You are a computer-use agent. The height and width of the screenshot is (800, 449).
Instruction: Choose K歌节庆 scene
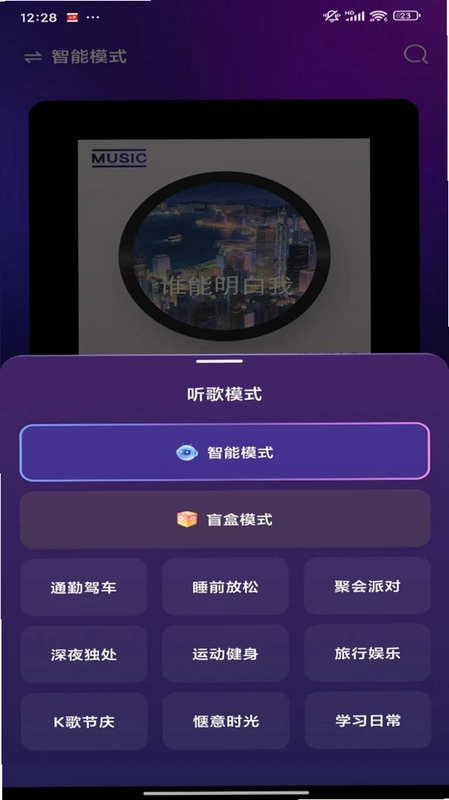84,721
